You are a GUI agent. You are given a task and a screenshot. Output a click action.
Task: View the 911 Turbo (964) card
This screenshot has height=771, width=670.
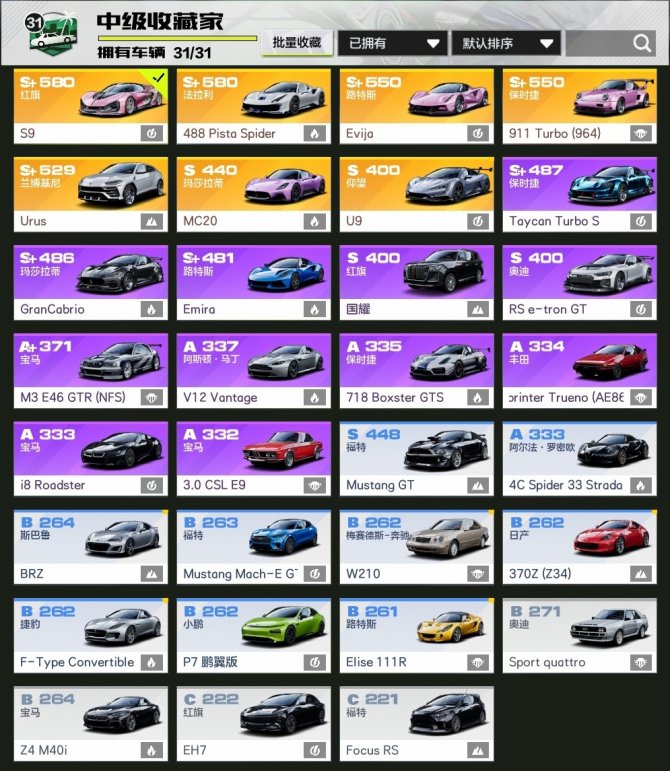(580, 107)
